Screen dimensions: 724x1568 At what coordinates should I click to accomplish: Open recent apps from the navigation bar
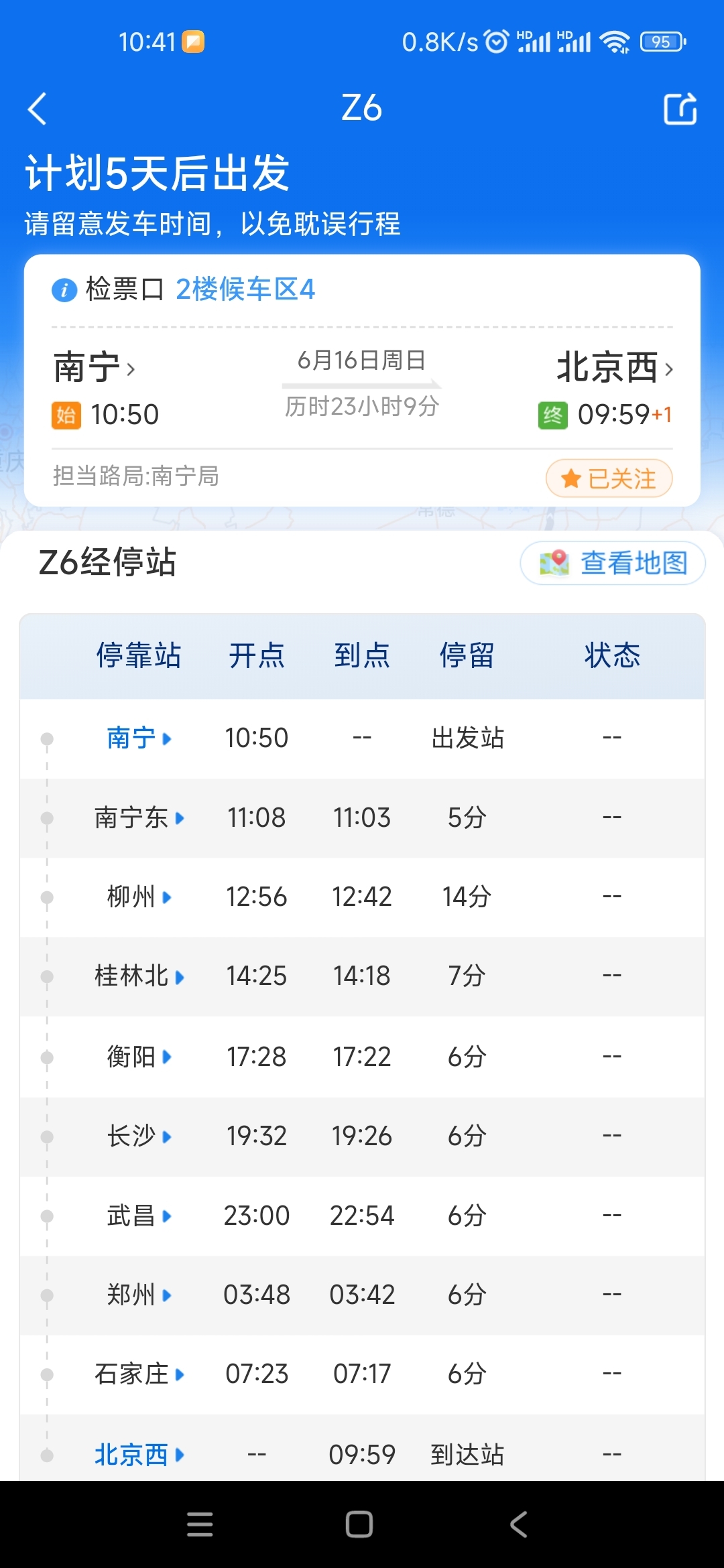(200, 1524)
